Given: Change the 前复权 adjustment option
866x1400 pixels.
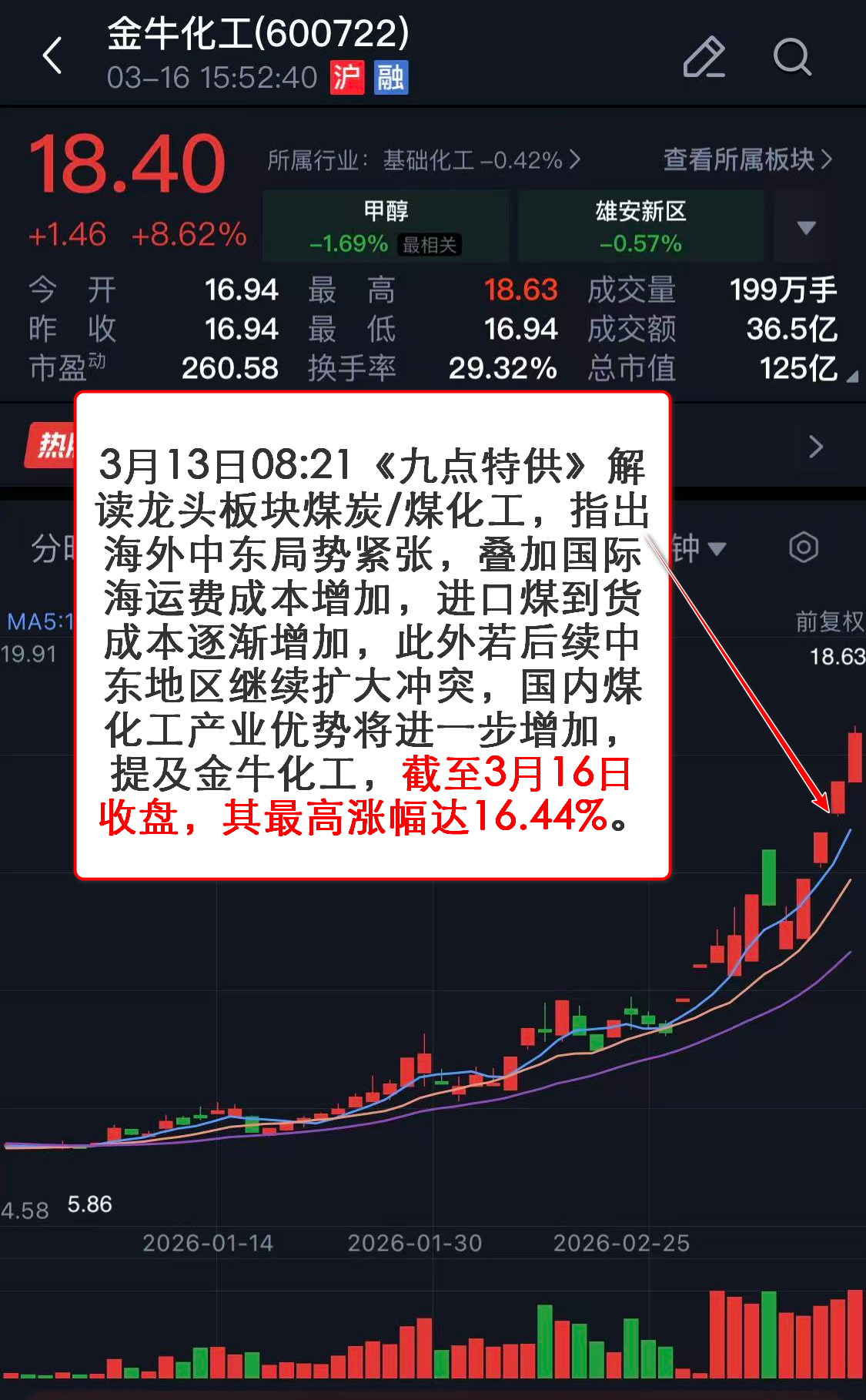Looking at the screenshot, I should (829, 621).
